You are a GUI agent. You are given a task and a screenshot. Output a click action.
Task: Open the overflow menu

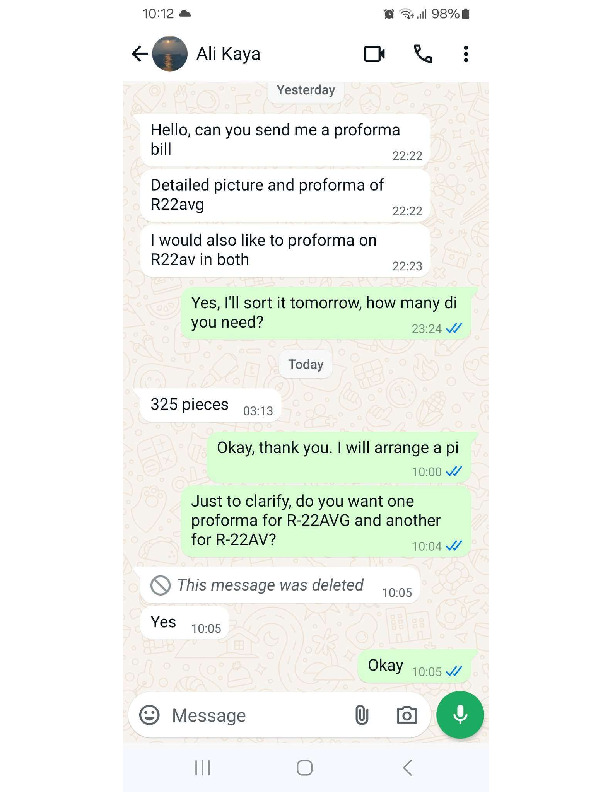click(x=466, y=54)
